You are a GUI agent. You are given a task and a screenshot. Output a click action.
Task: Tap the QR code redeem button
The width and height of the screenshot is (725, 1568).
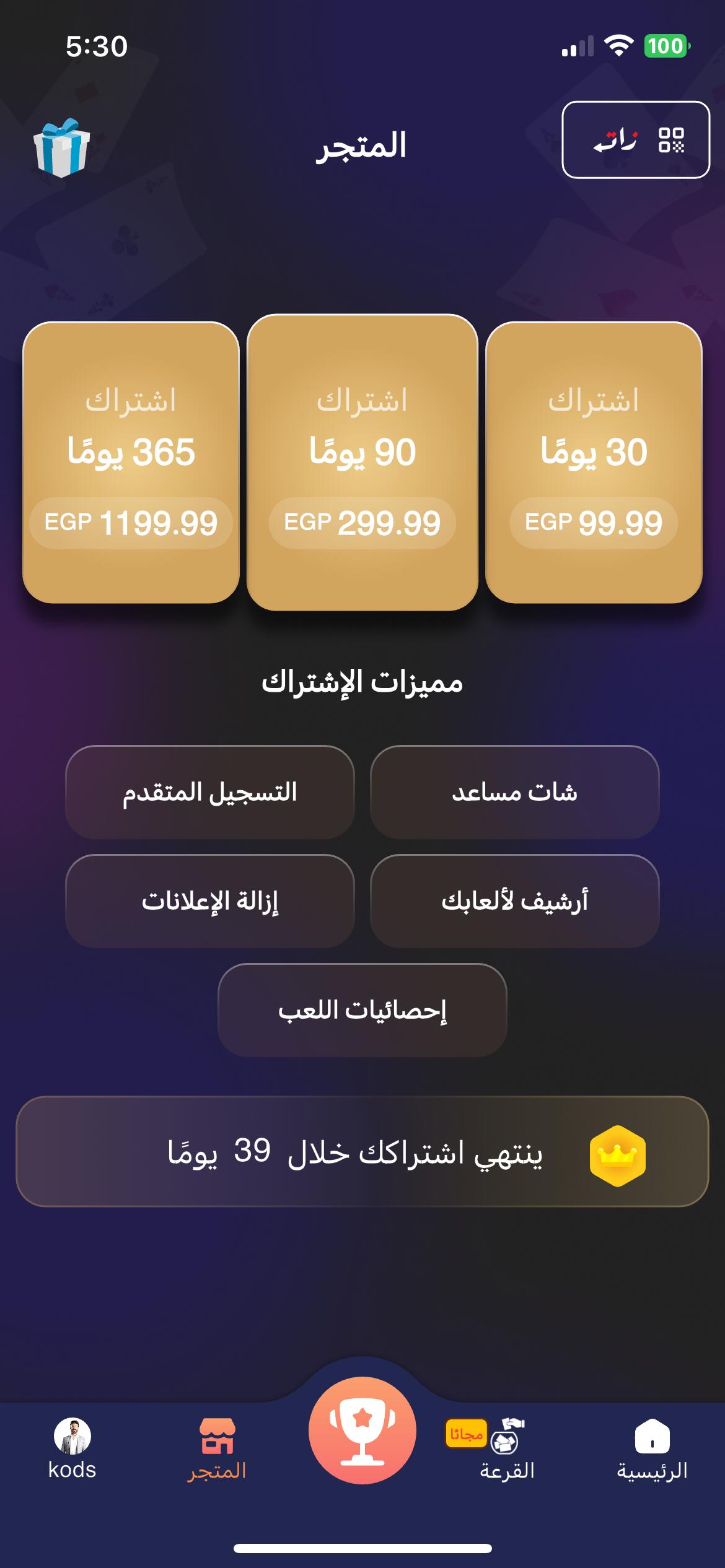tap(635, 140)
